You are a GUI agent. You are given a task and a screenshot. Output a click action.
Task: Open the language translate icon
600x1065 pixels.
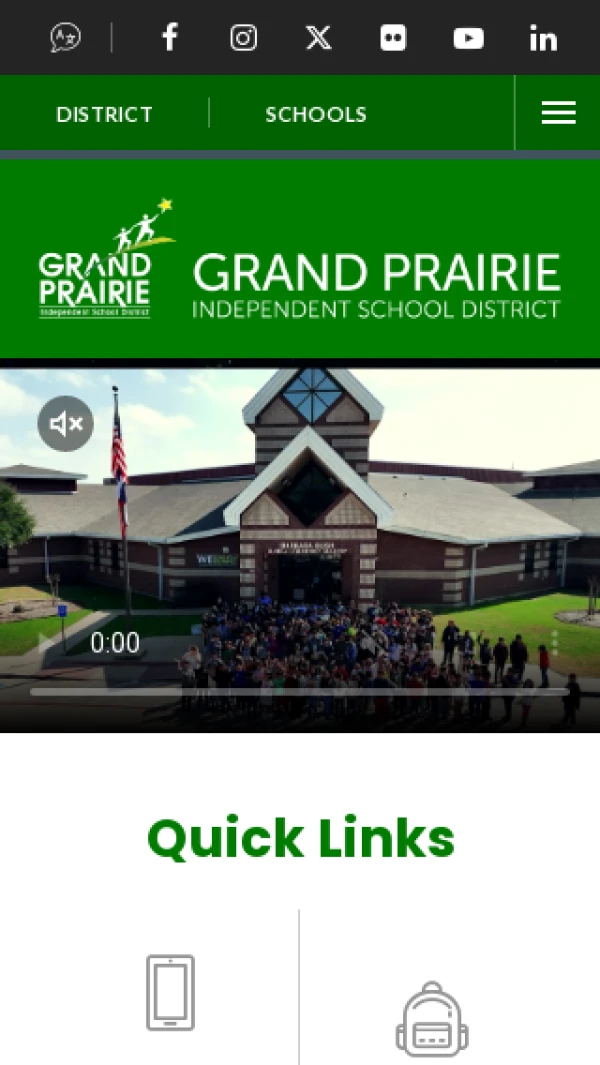(66, 38)
